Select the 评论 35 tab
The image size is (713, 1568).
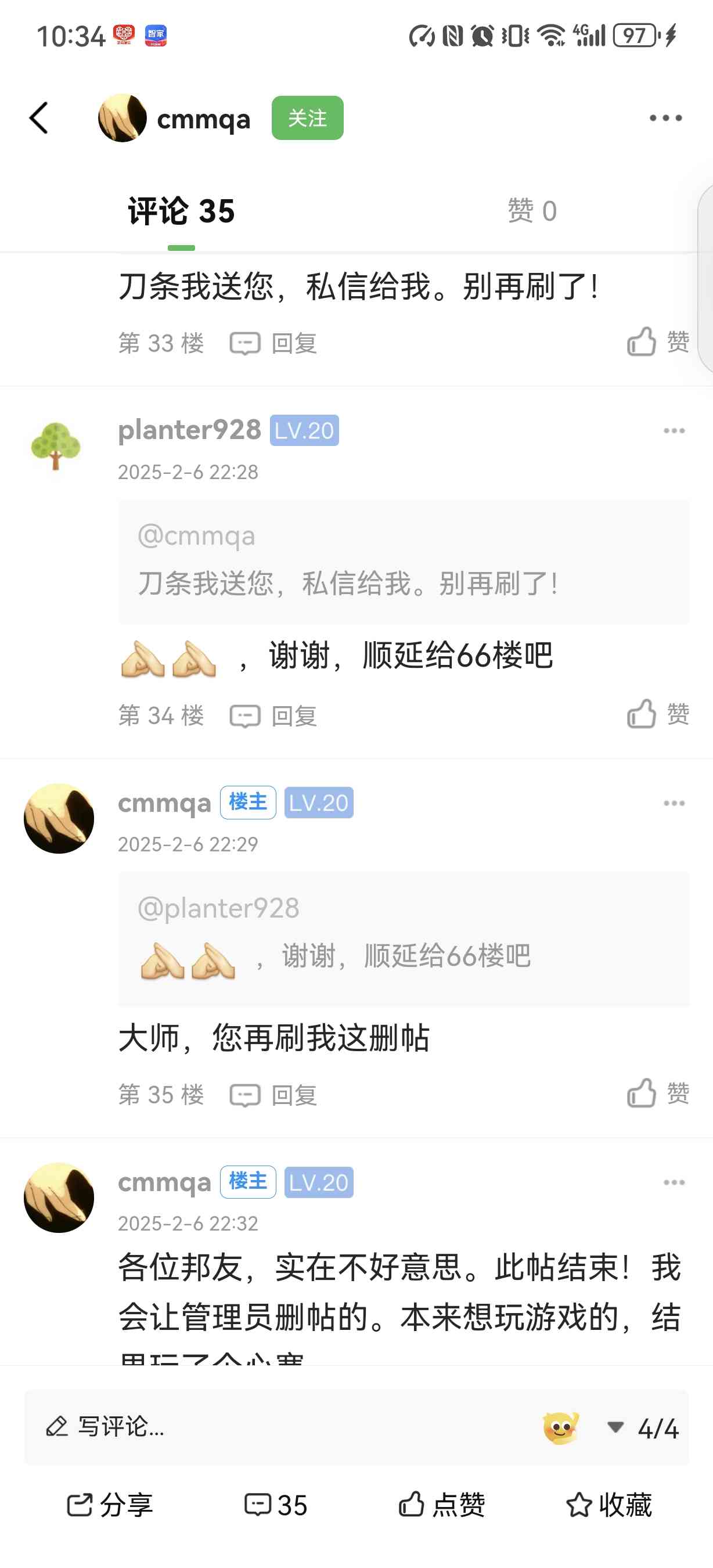click(181, 211)
